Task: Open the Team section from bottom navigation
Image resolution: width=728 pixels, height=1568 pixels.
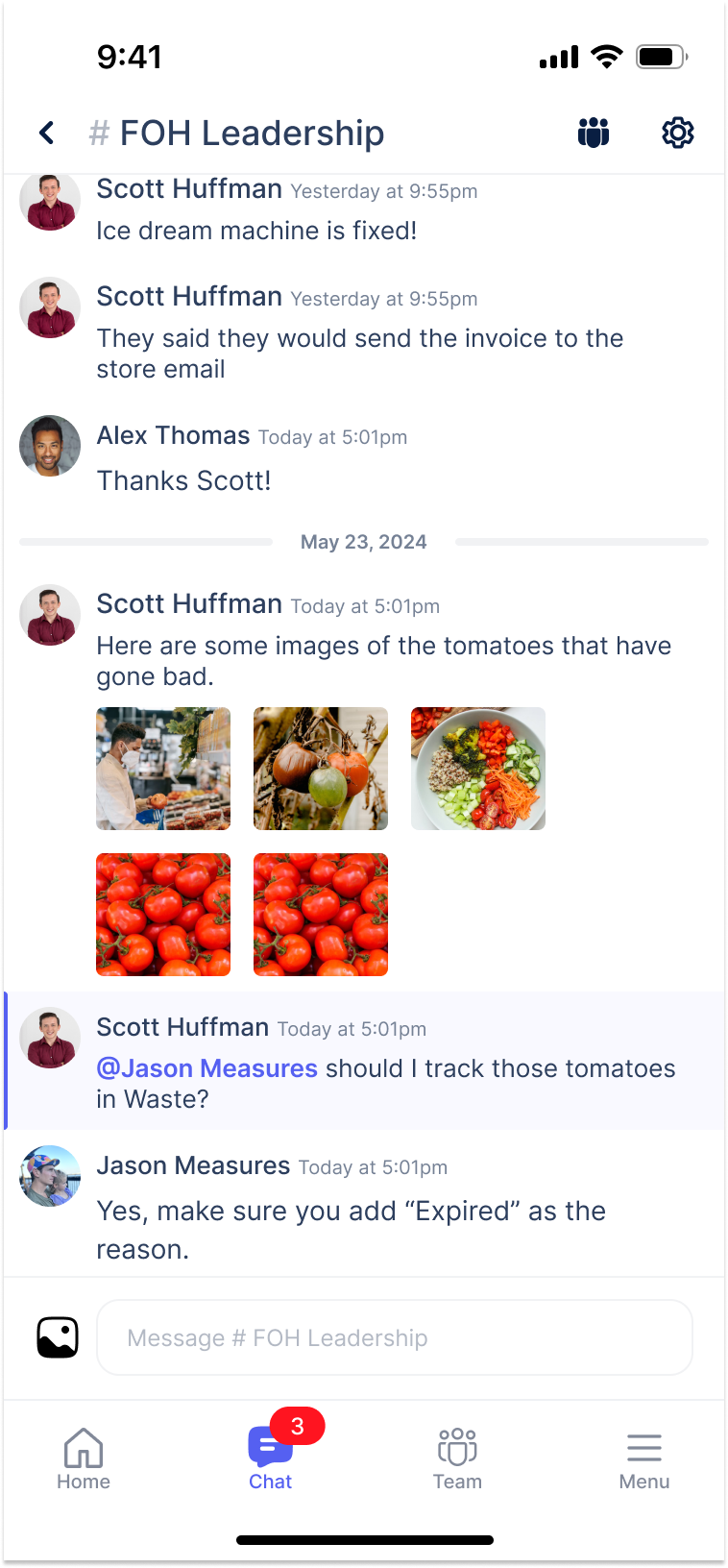Action: point(457,1456)
